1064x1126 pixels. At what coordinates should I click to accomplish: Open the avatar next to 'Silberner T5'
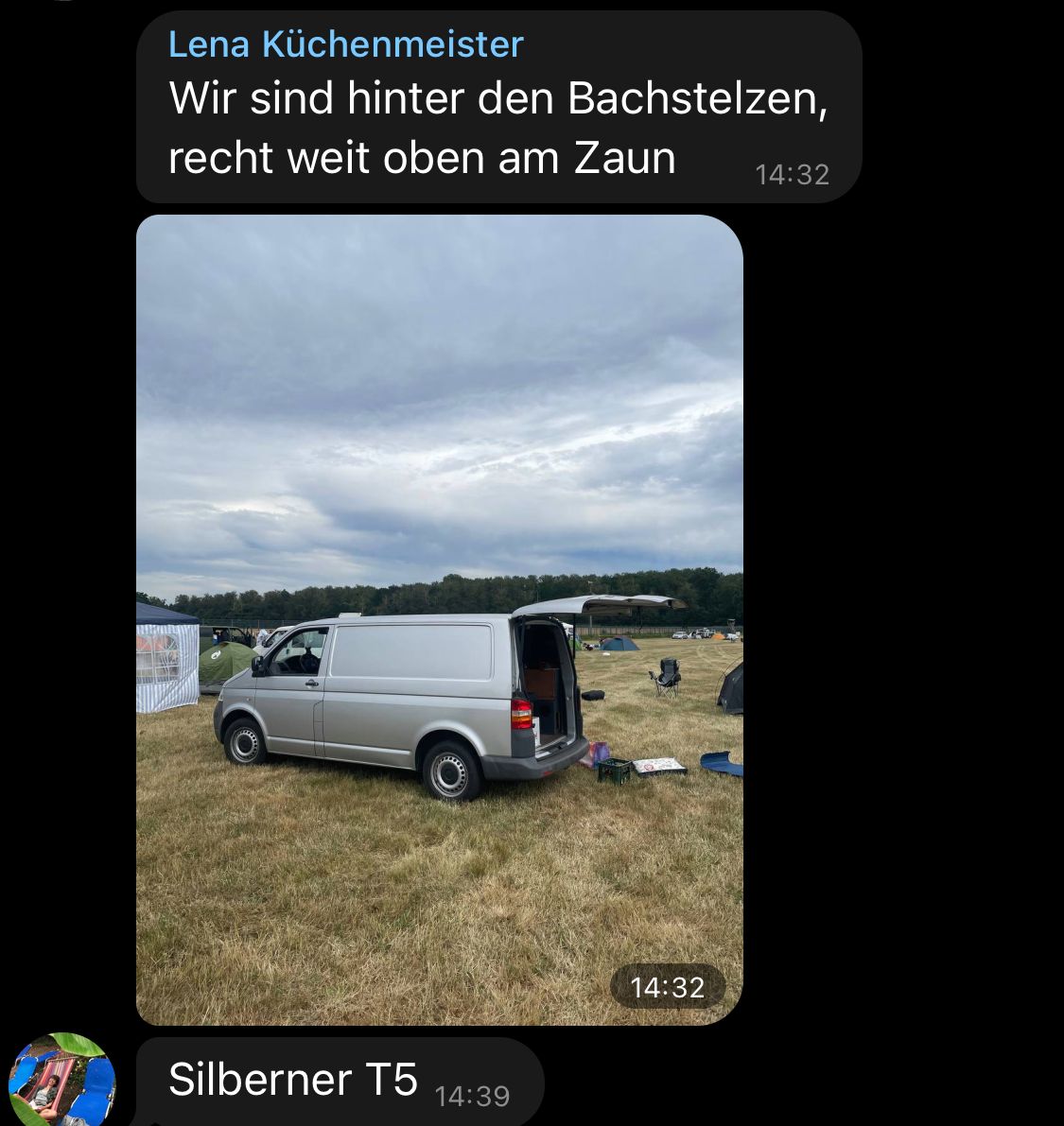tap(62, 1079)
